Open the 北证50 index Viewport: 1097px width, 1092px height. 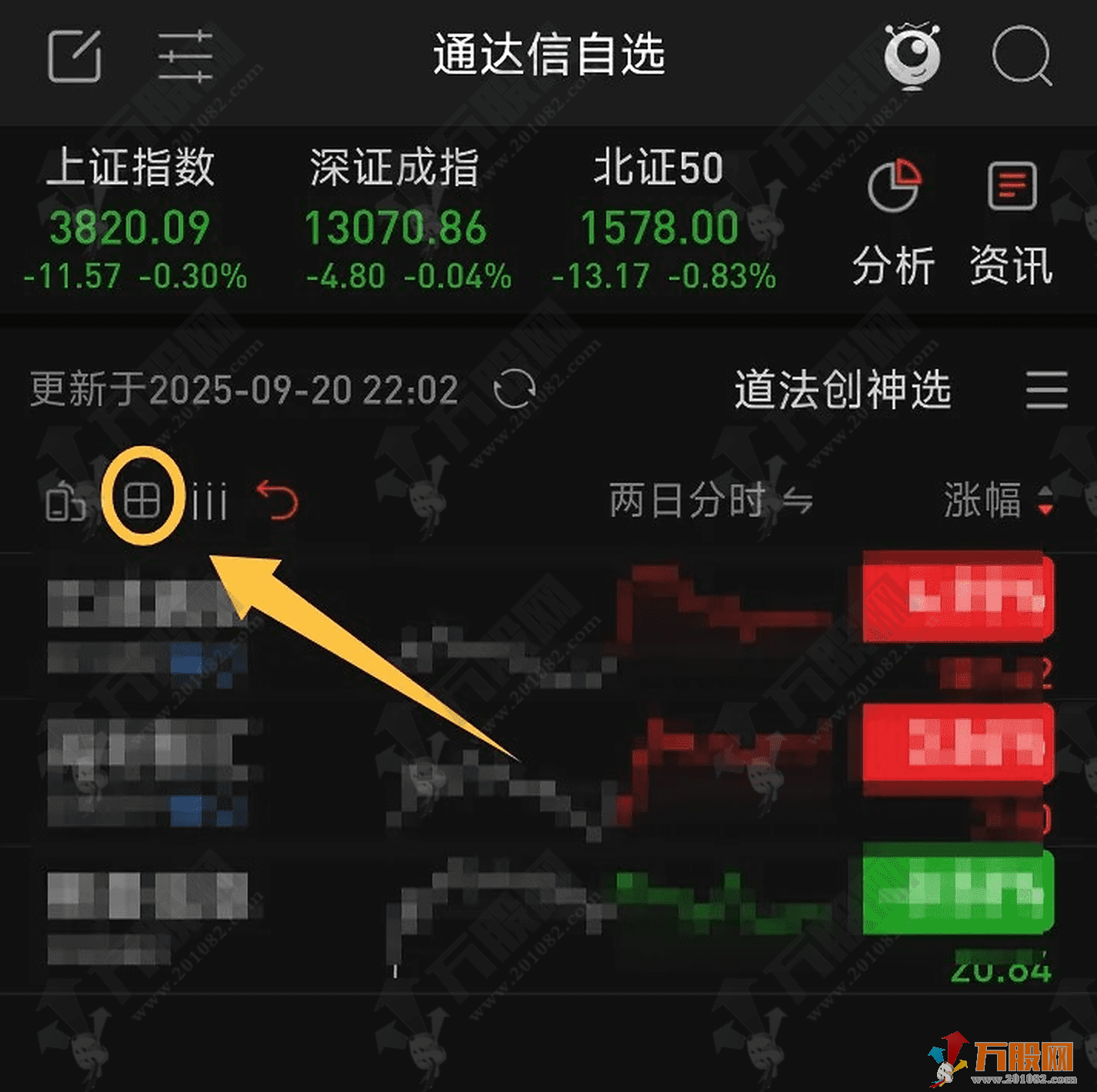tap(660, 220)
